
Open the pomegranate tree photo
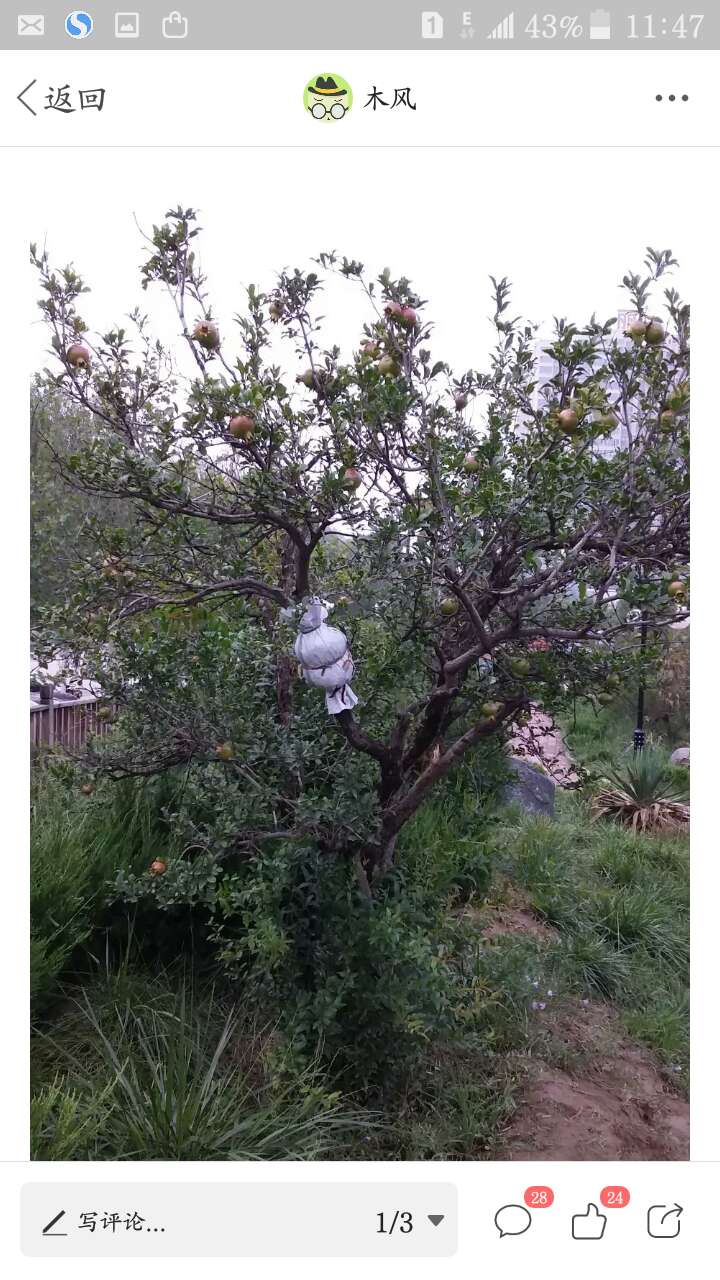(x=360, y=682)
